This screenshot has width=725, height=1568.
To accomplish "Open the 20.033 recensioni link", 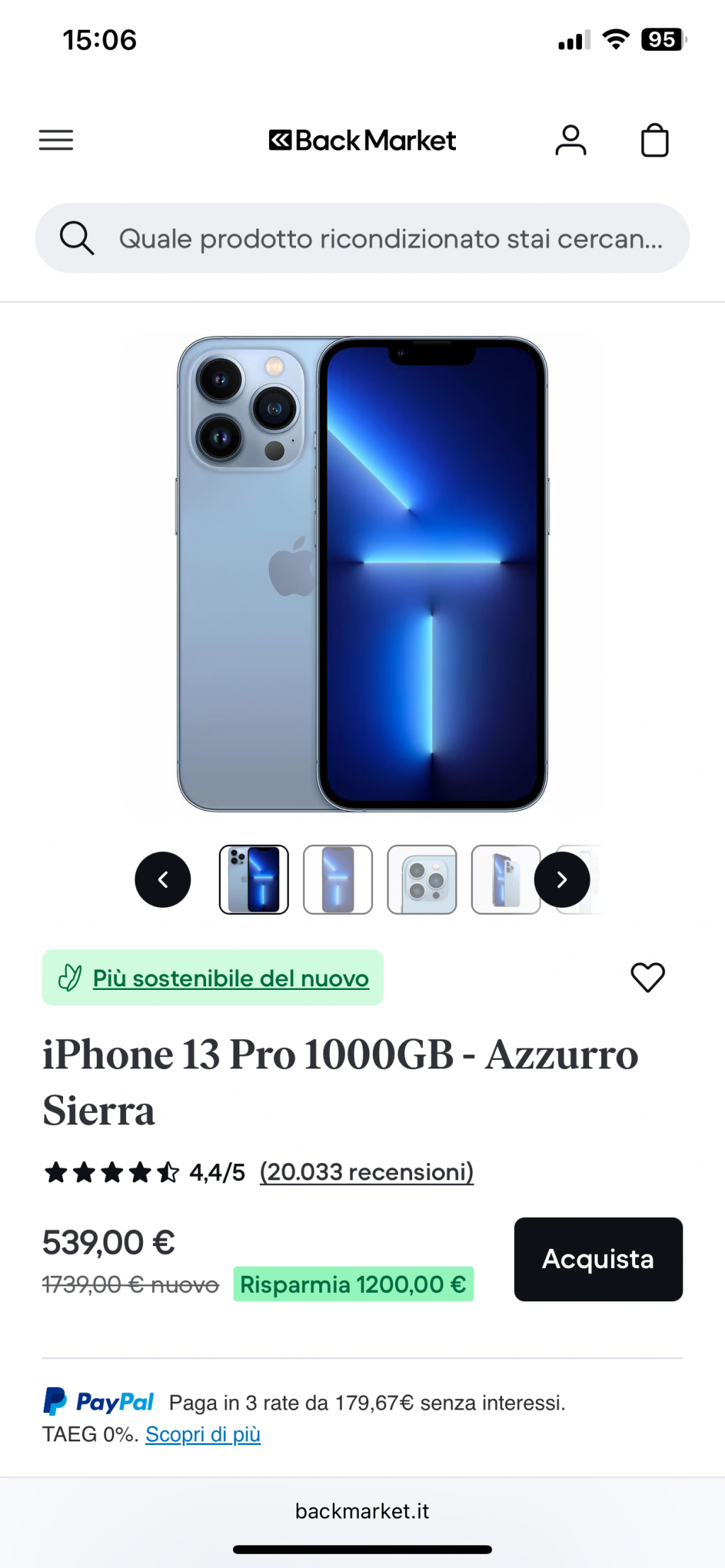I will point(366,1172).
